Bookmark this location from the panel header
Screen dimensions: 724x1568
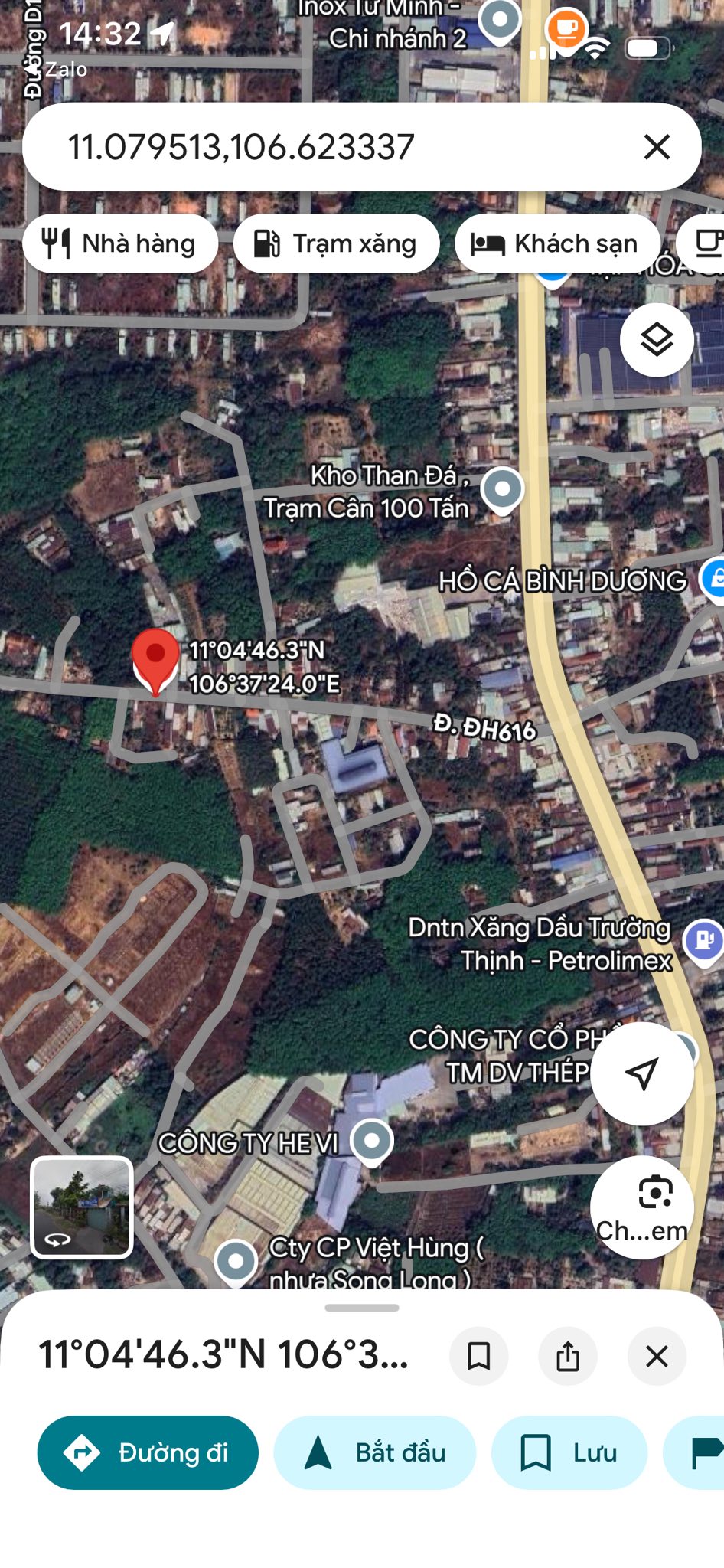(x=479, y=1357)
